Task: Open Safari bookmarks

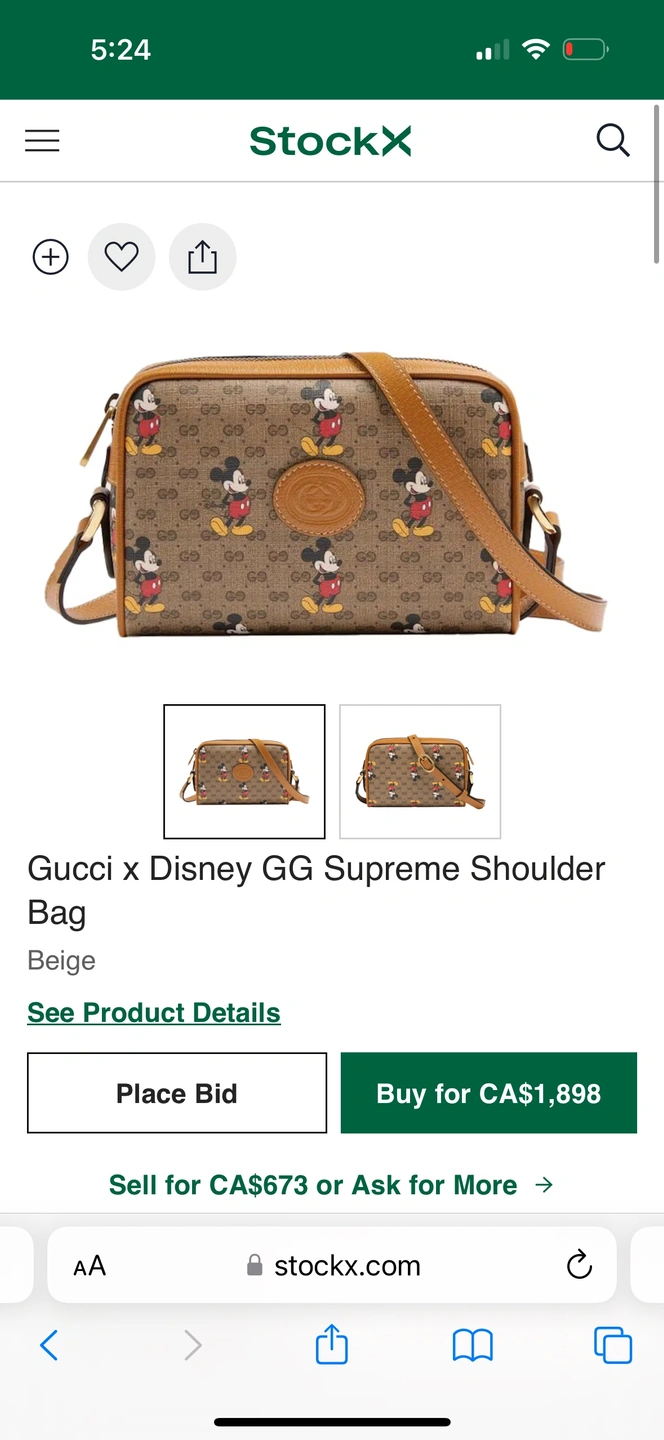Action: tap(472, 1345)
